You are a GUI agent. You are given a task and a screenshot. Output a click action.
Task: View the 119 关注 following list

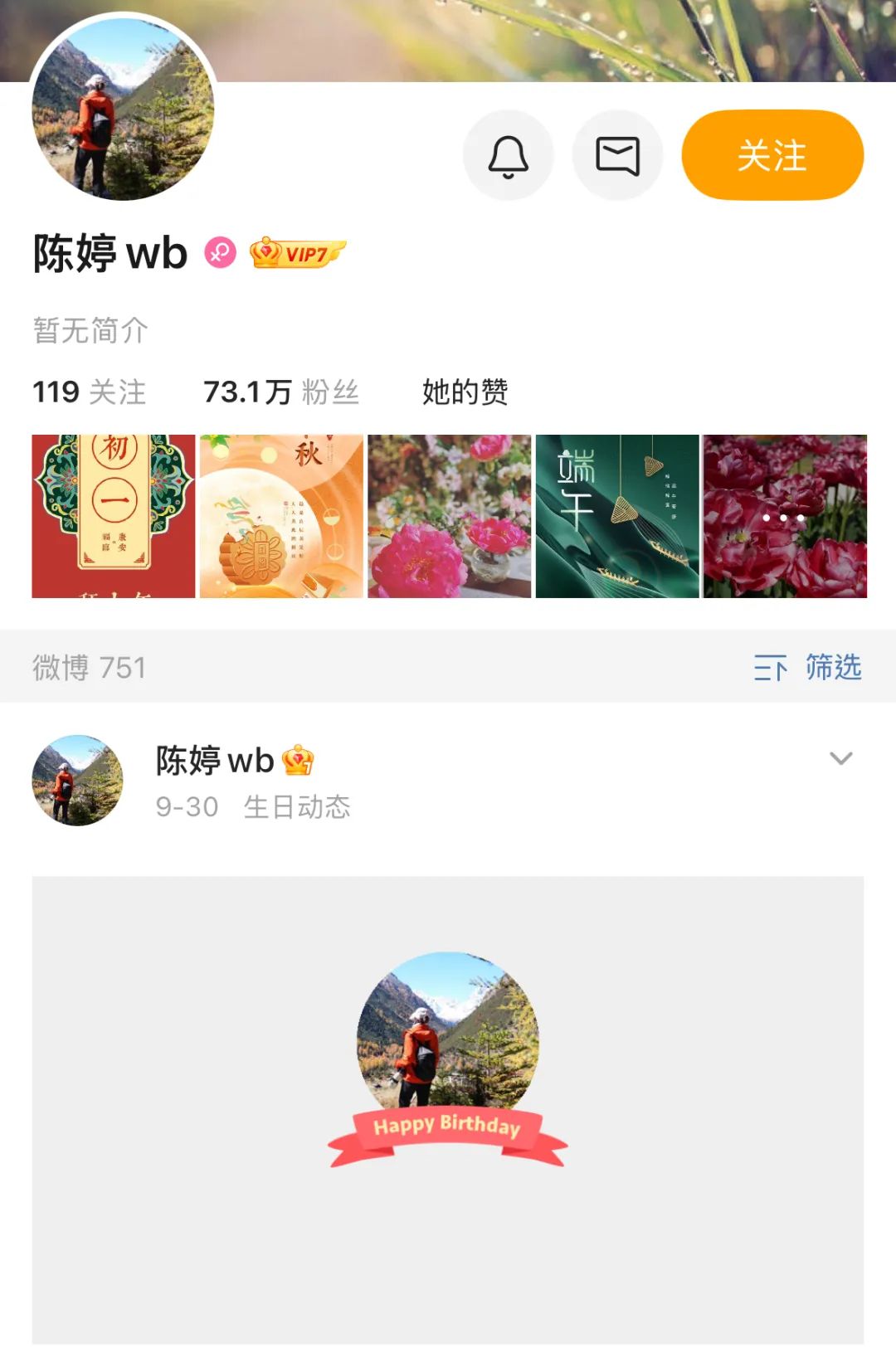pyautogui.click(x=89, y=392)
